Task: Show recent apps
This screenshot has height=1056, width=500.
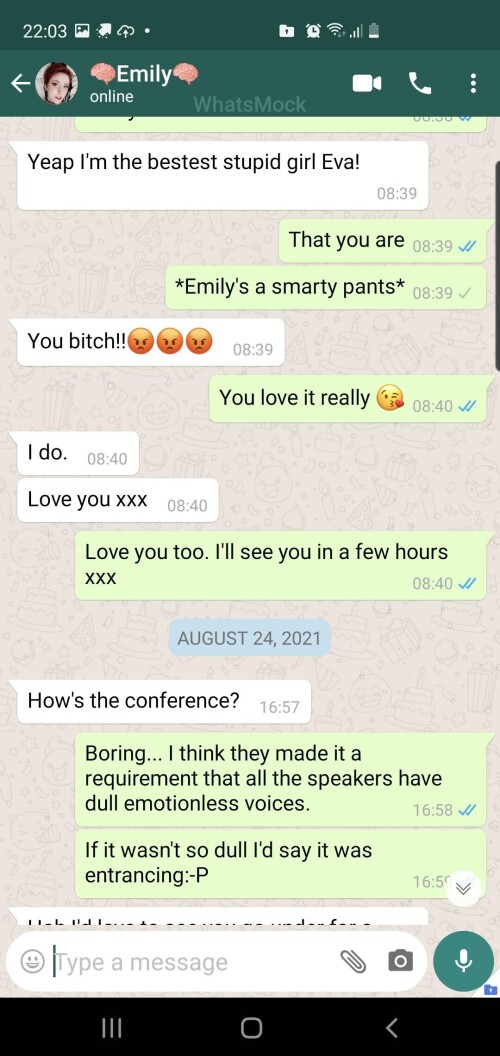Action: (111, 1027)
